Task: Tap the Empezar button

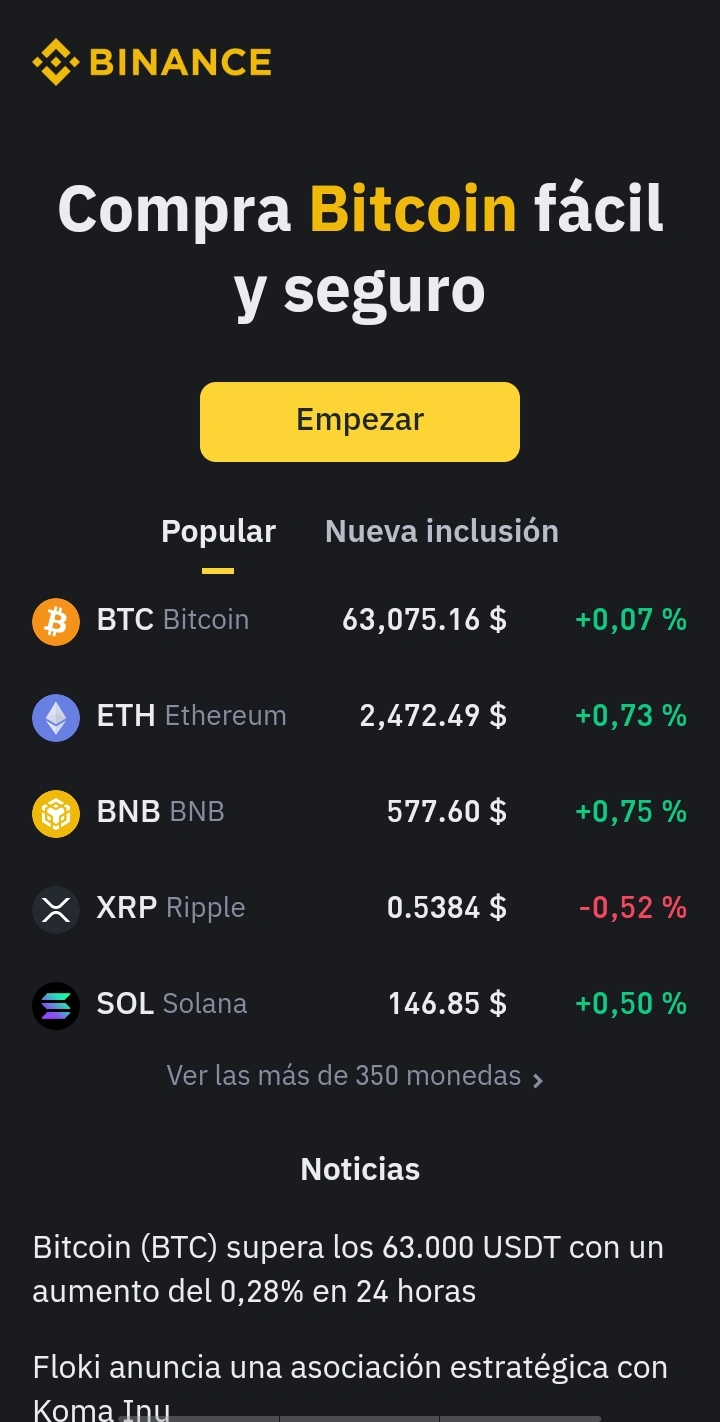Action: [x=360, y=421]
